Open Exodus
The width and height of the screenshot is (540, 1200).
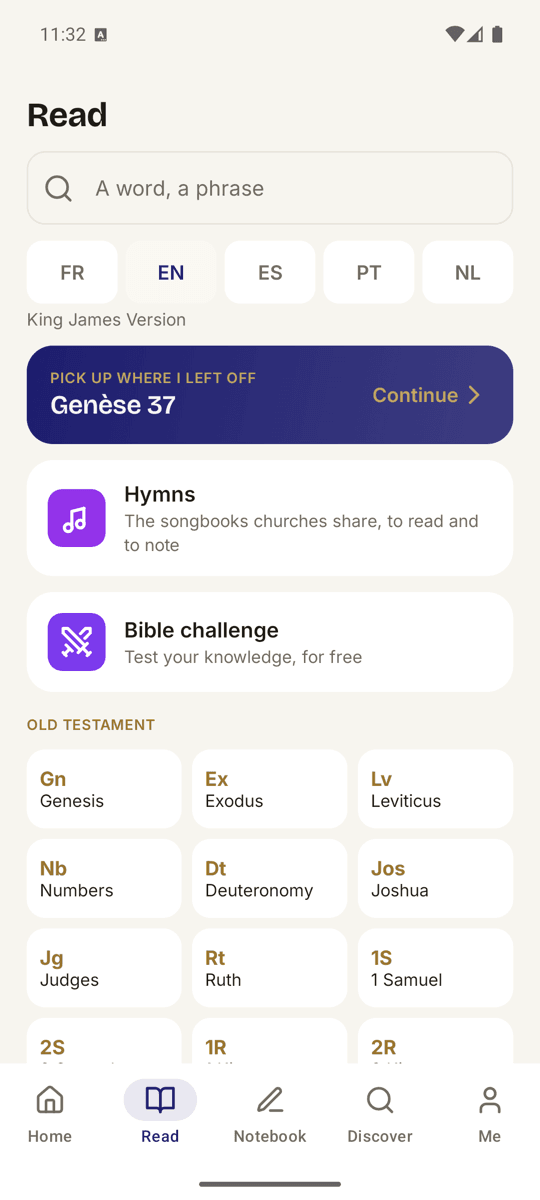tap(270, 789)
